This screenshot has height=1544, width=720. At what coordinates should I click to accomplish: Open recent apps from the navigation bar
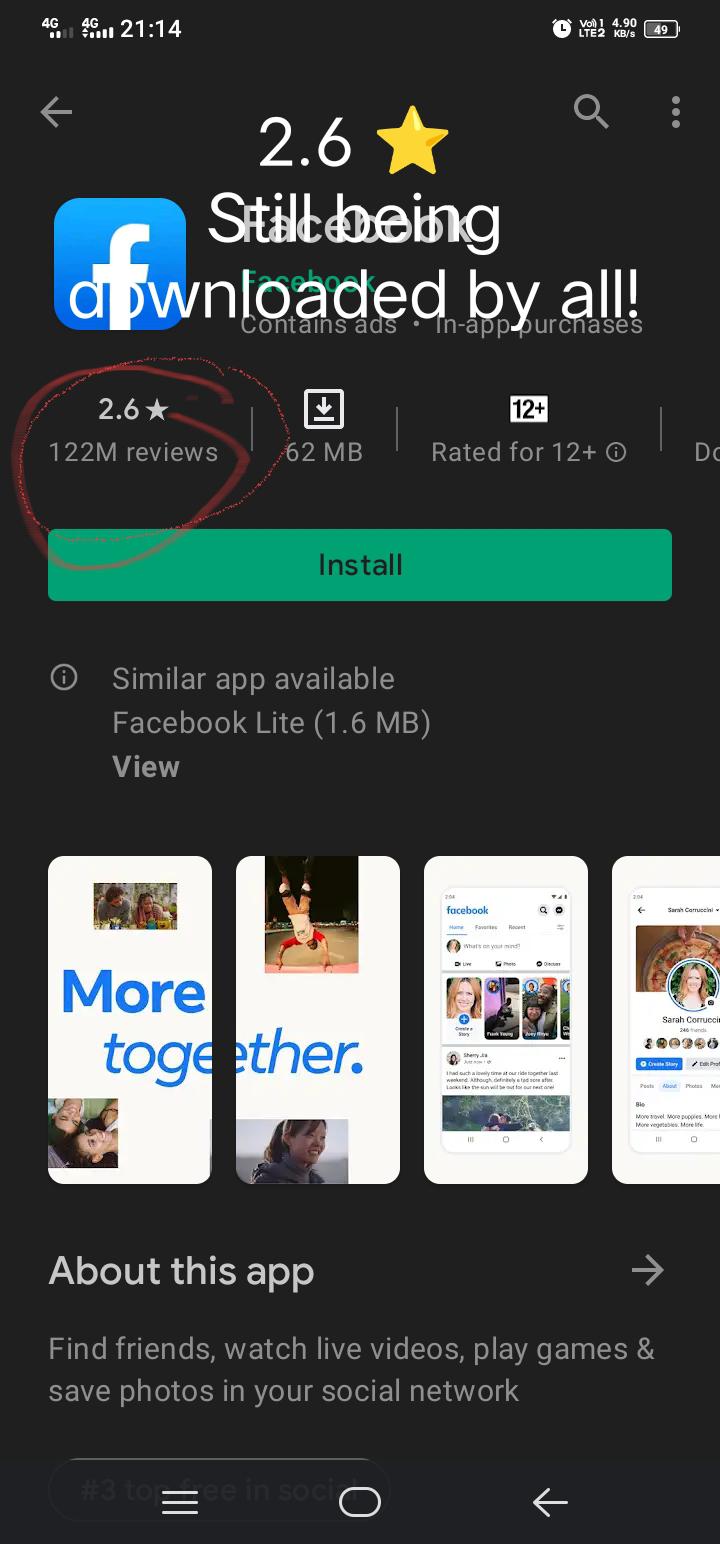click(180, 1502)
